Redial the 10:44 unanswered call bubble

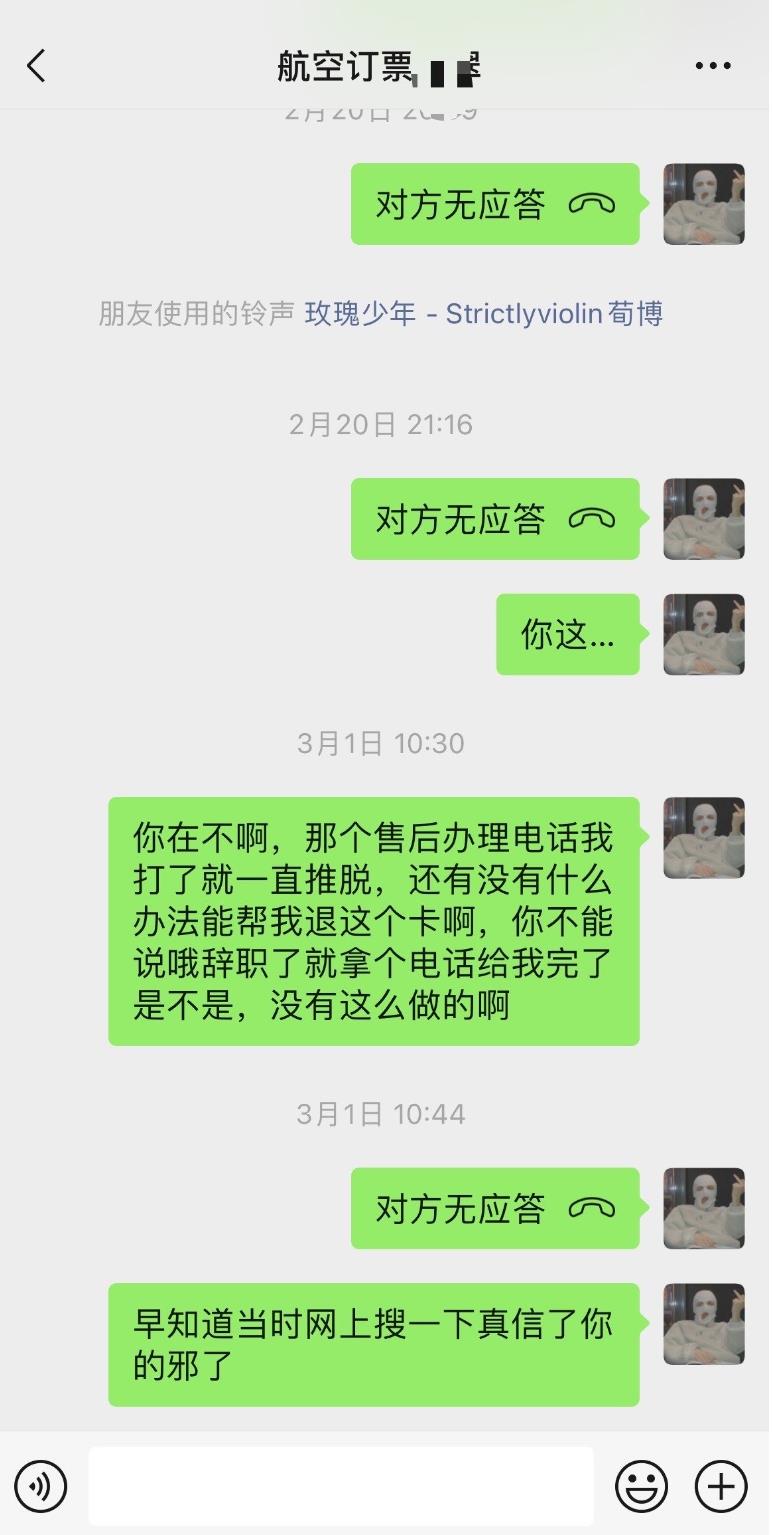[494, 1209]
